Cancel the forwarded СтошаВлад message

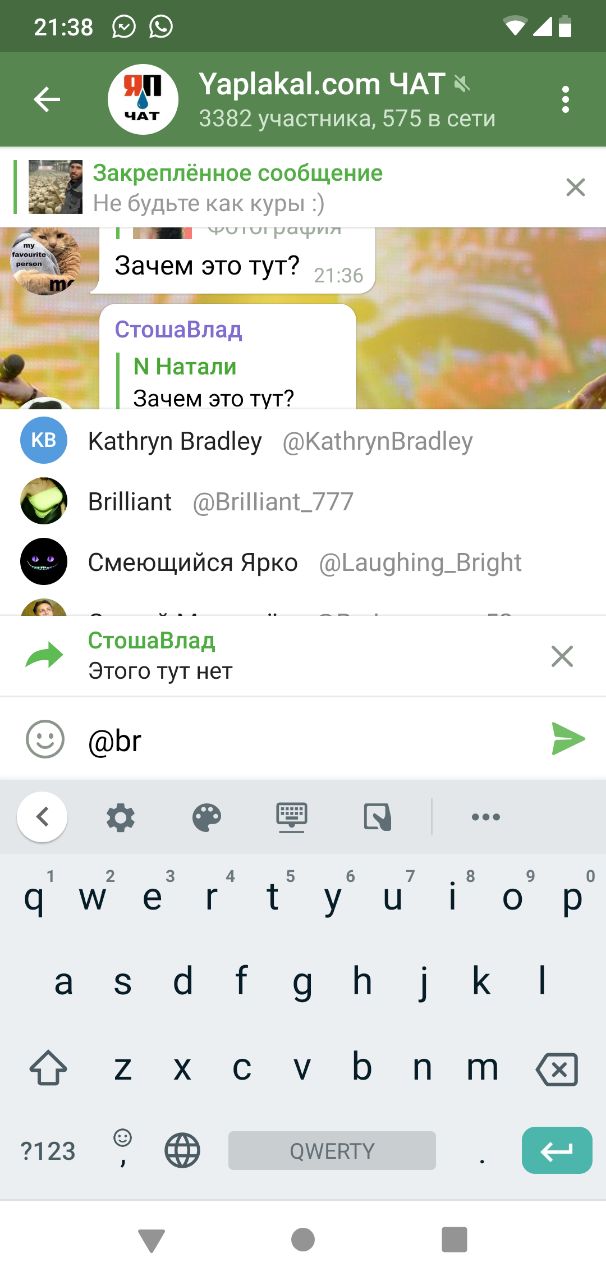[x=562, y=656]
